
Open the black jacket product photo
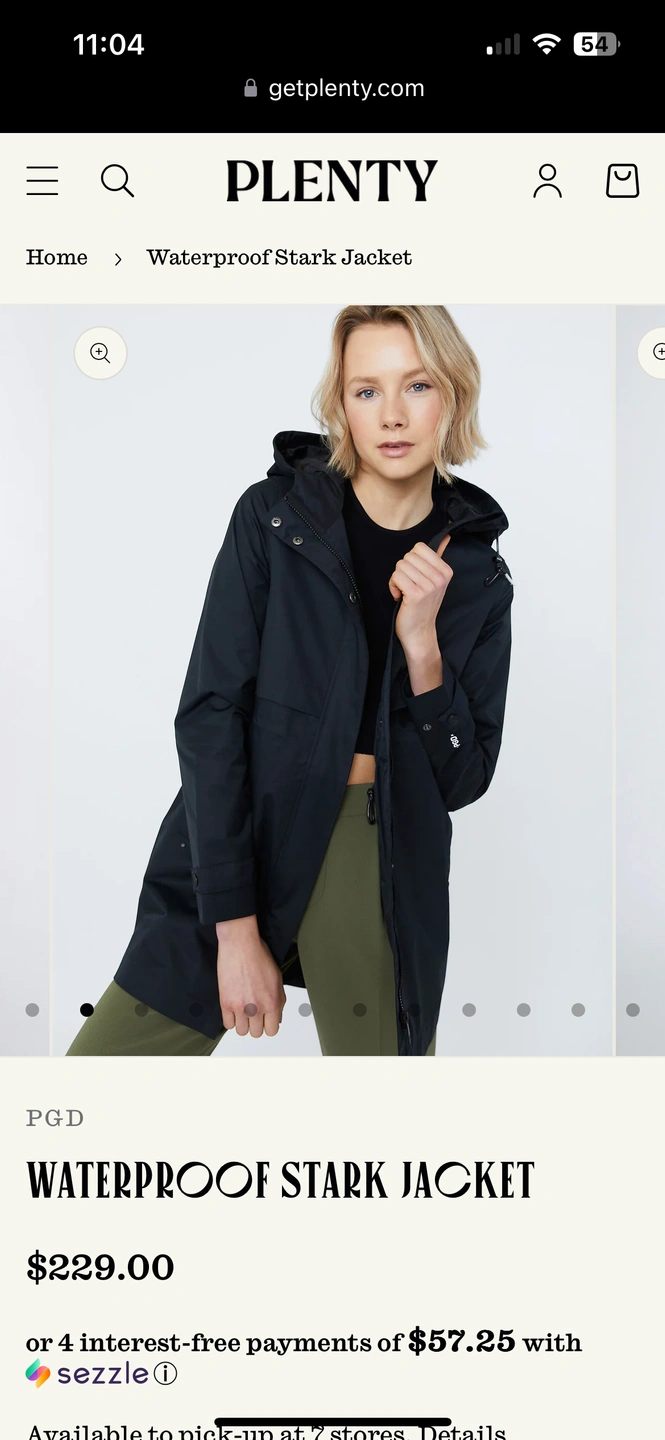tap(332, 680)
